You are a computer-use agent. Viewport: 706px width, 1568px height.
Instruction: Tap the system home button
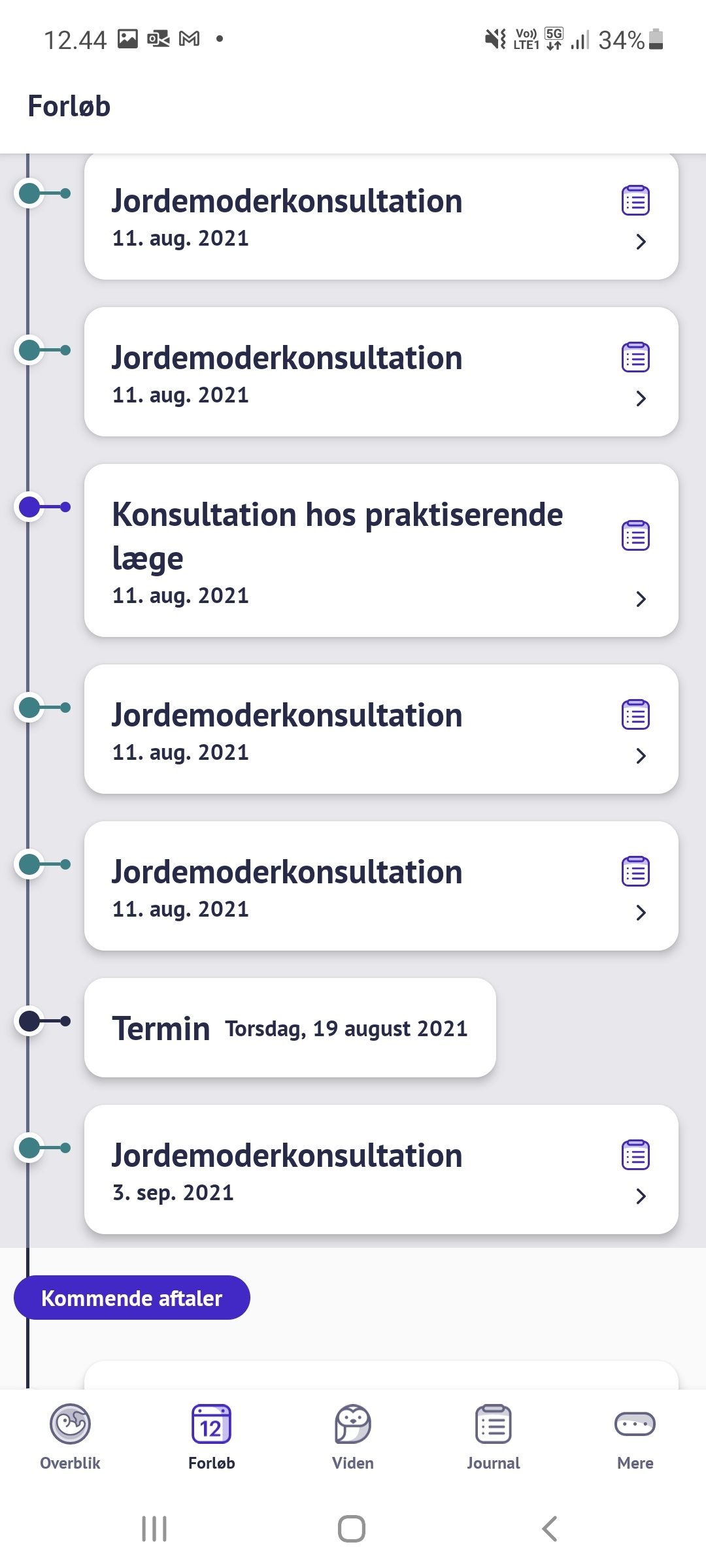pyautogui.click(x=352, y=1529)
